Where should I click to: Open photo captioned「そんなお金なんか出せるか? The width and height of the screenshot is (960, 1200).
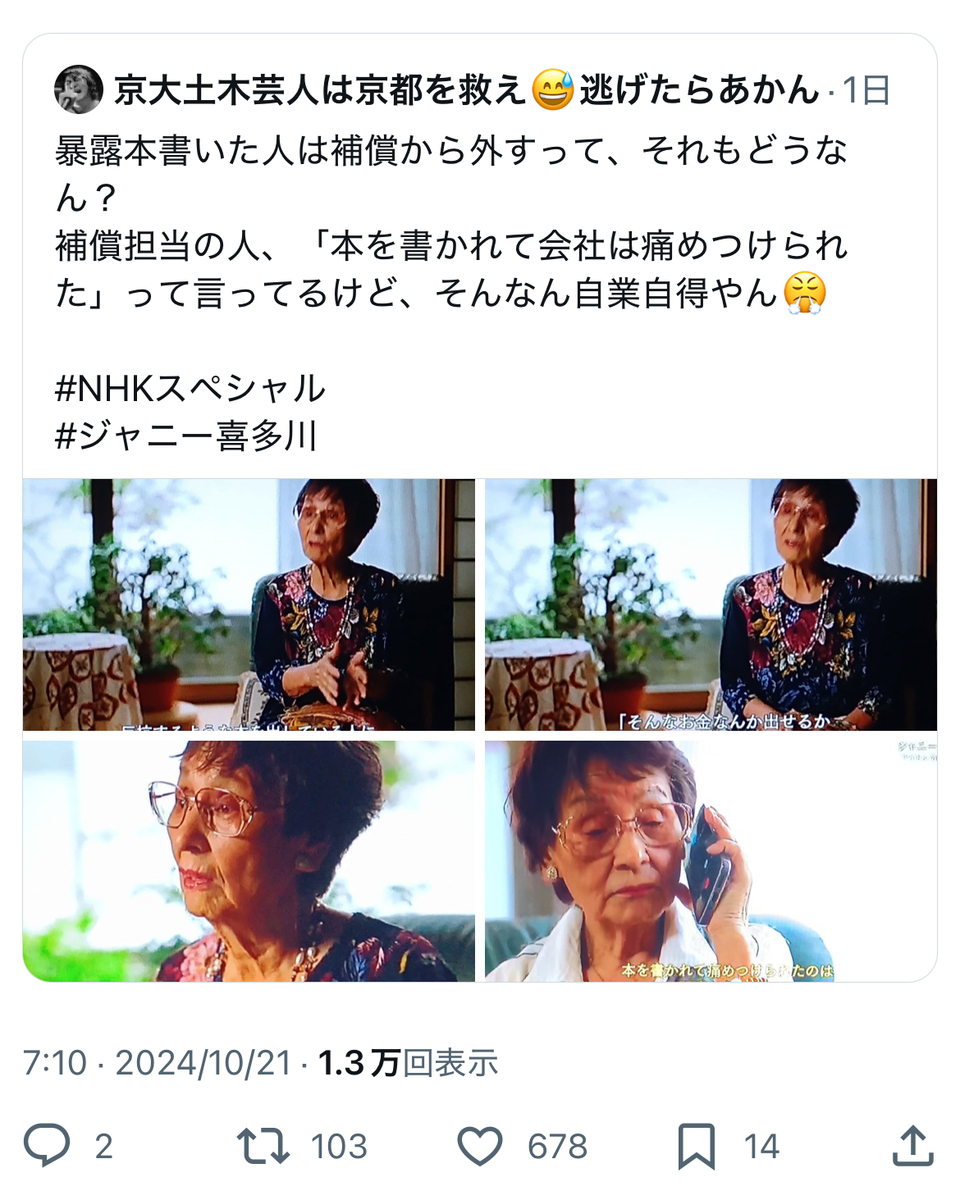coord(711,604)
